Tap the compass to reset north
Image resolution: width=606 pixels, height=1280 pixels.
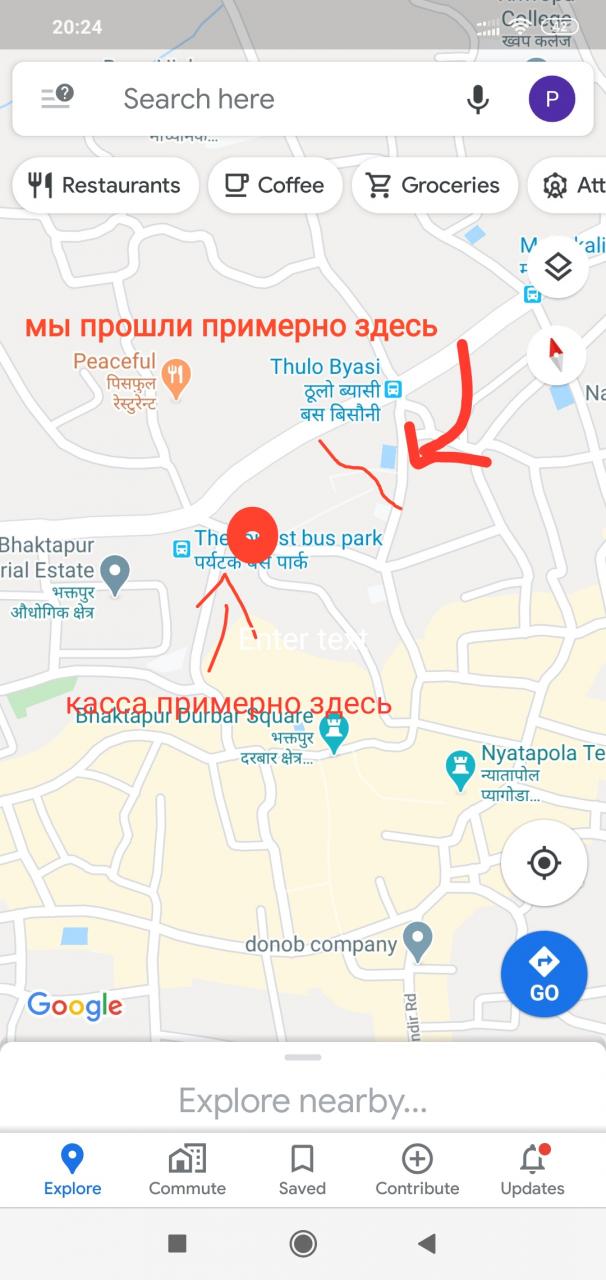tap(556, 355)
